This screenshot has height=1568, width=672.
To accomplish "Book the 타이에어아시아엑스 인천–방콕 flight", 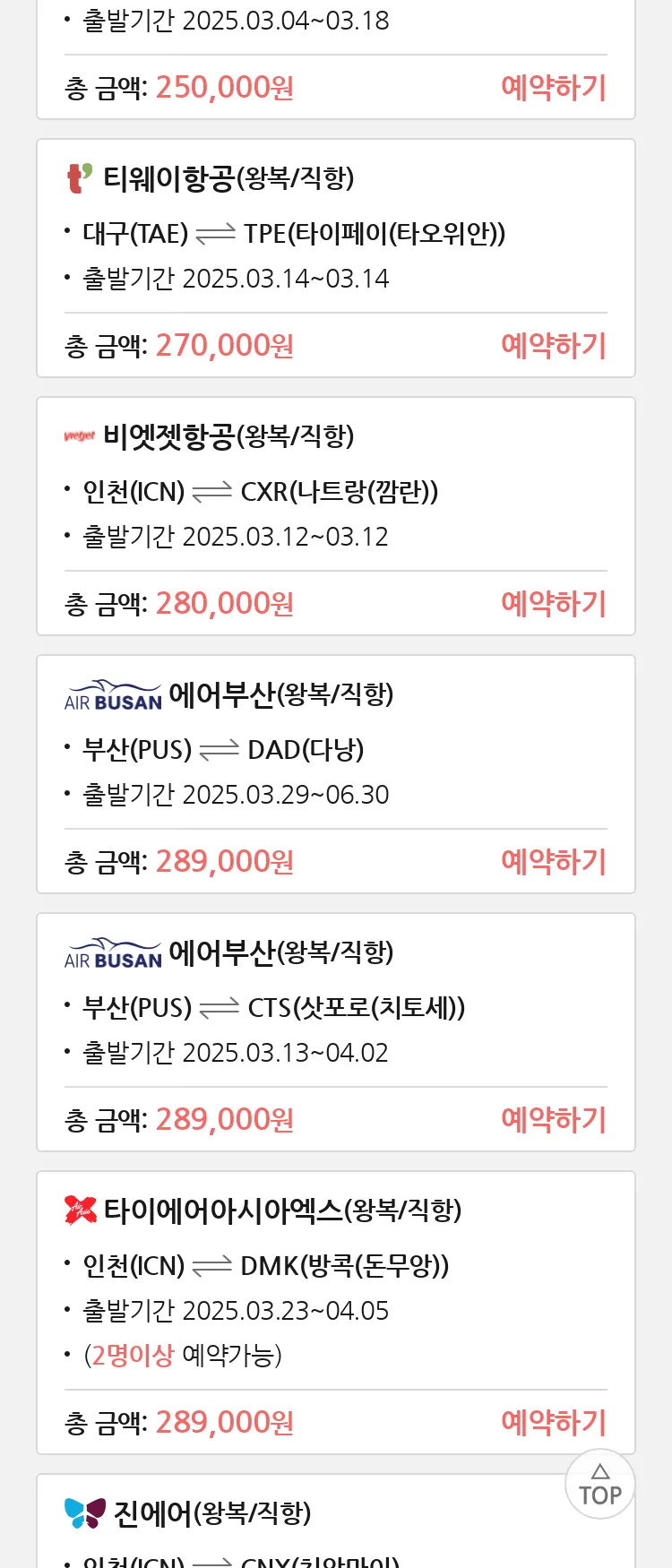I will (554, 1423).
